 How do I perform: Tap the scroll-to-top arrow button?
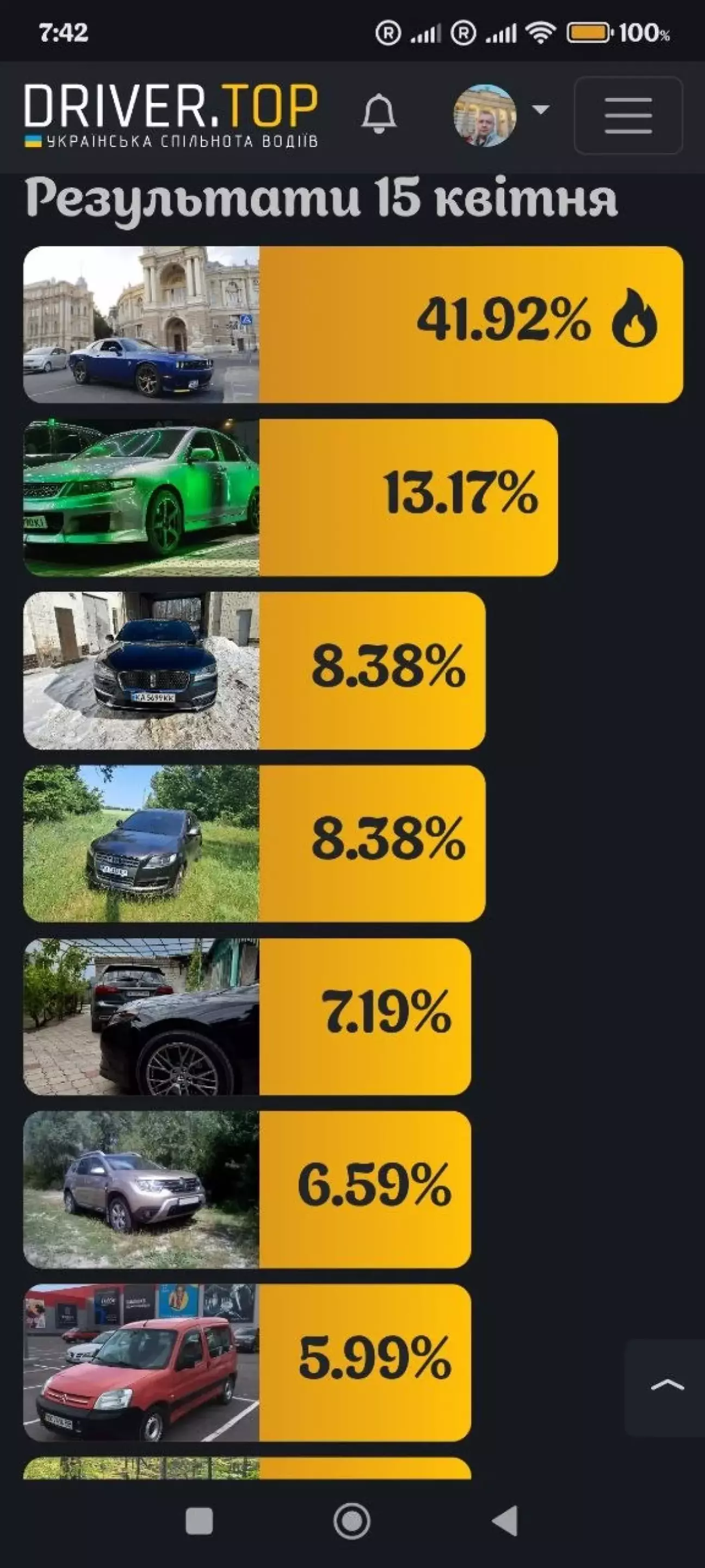tap(667, 1386)
